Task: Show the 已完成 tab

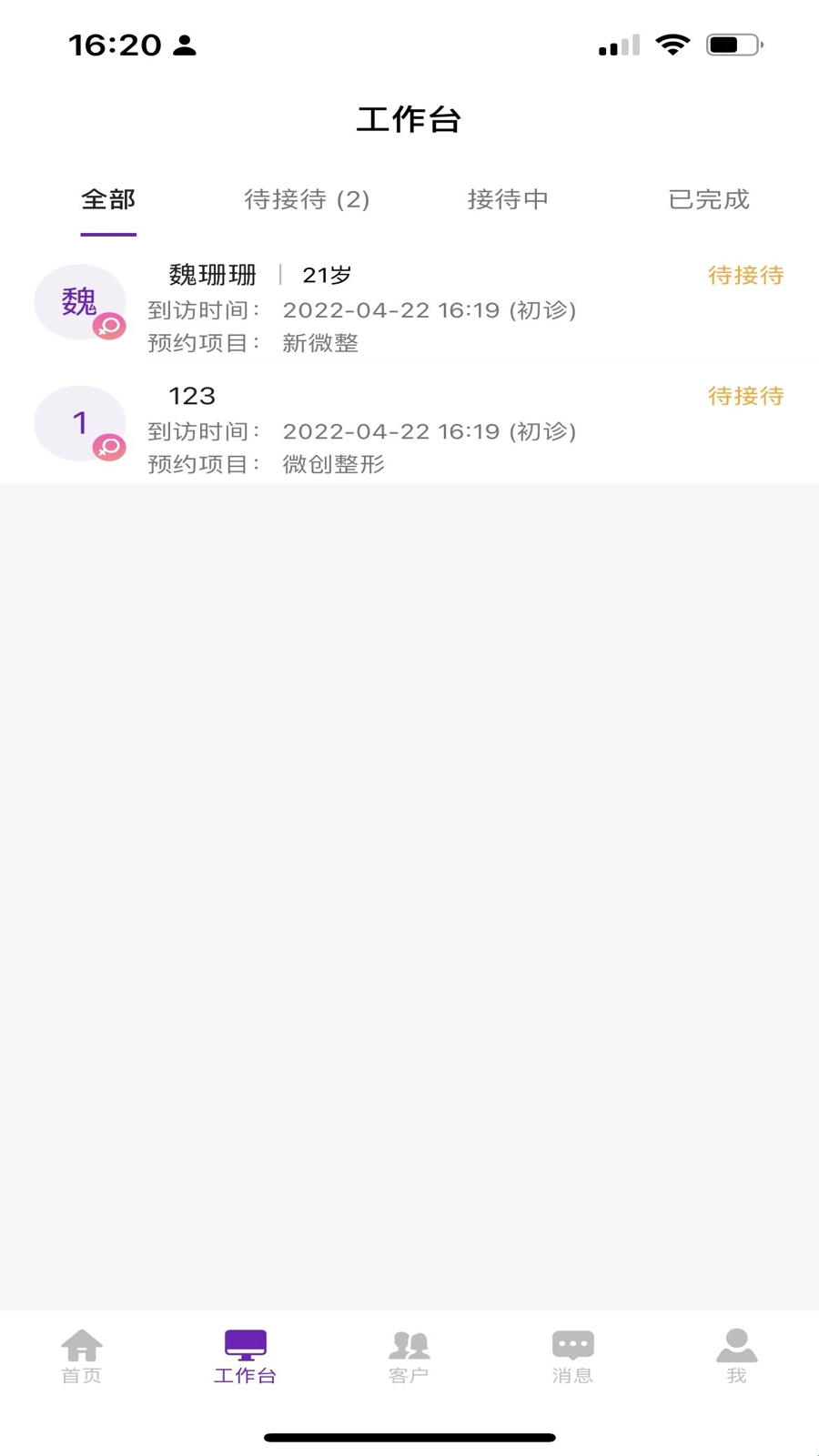Action: 709,200
